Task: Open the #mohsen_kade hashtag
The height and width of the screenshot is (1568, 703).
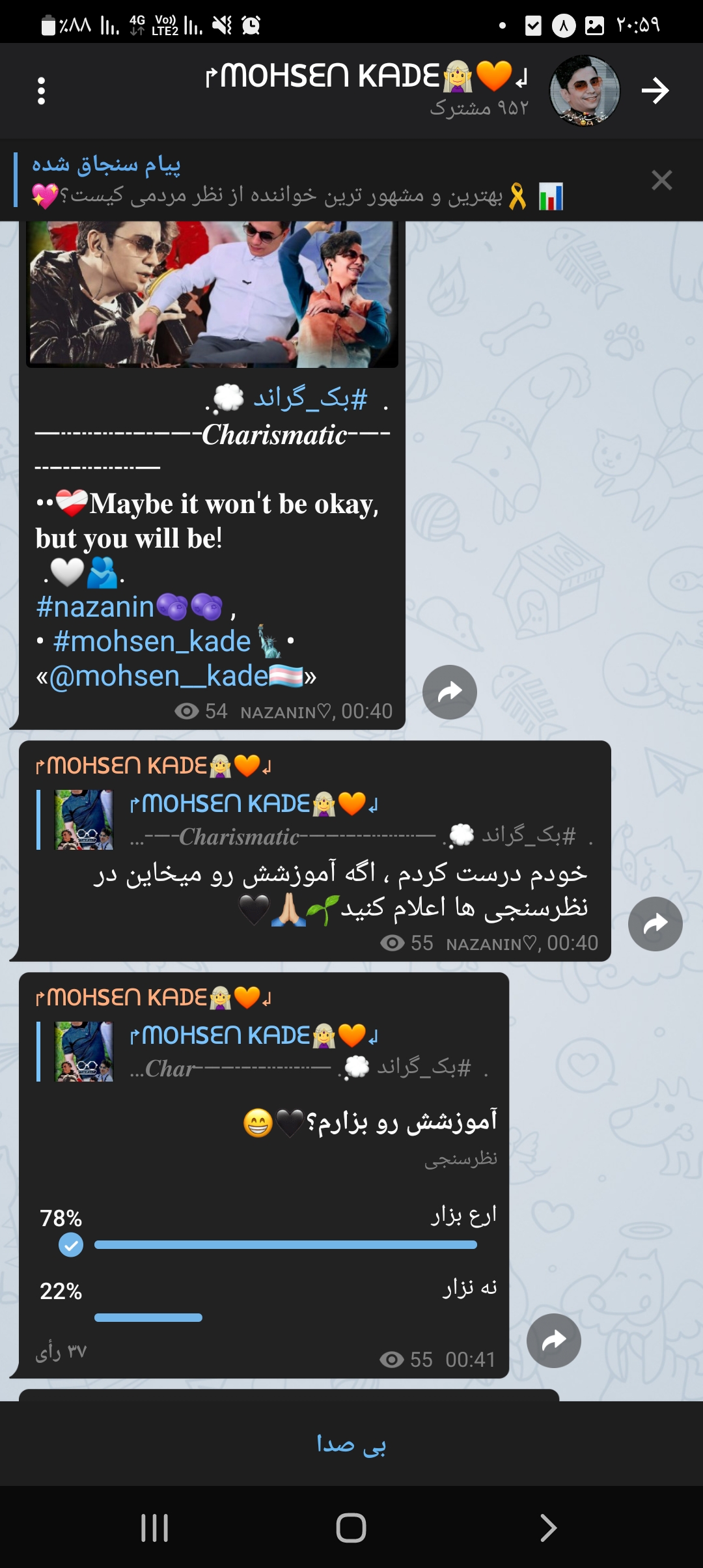Action: (x=152, y=642)
